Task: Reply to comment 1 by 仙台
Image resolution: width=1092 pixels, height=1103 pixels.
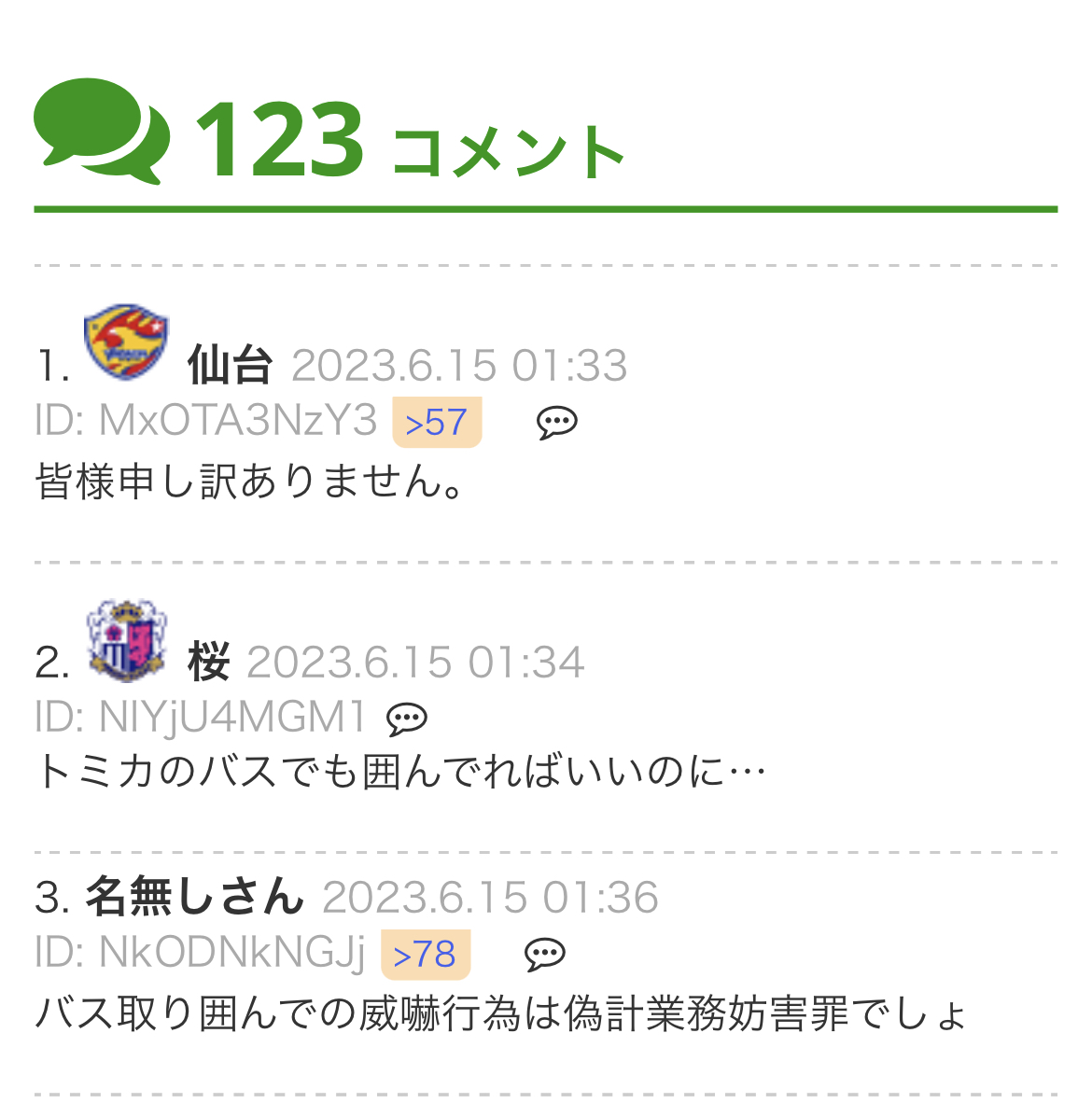Action: point(556,423)
